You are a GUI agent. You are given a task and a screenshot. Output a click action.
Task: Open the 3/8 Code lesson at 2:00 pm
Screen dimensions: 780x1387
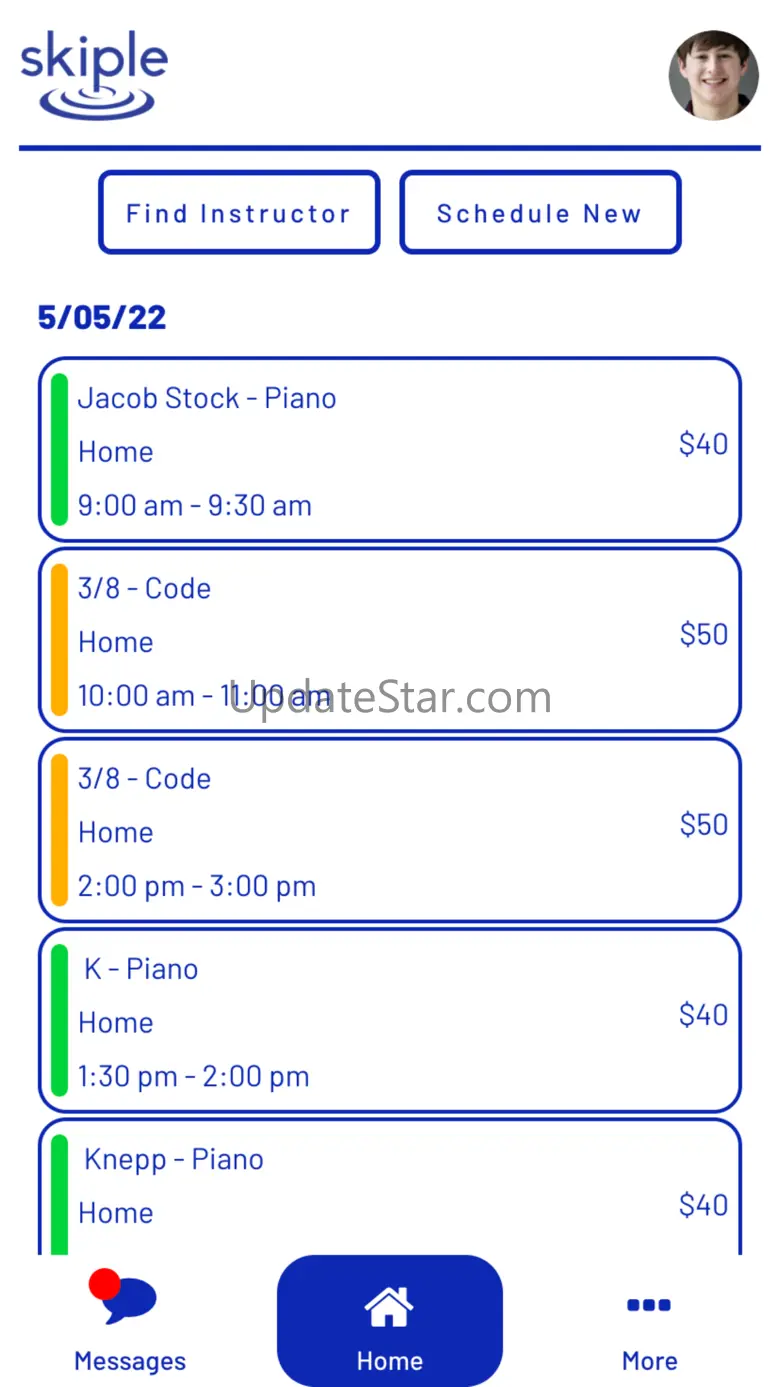click(390, 830)
